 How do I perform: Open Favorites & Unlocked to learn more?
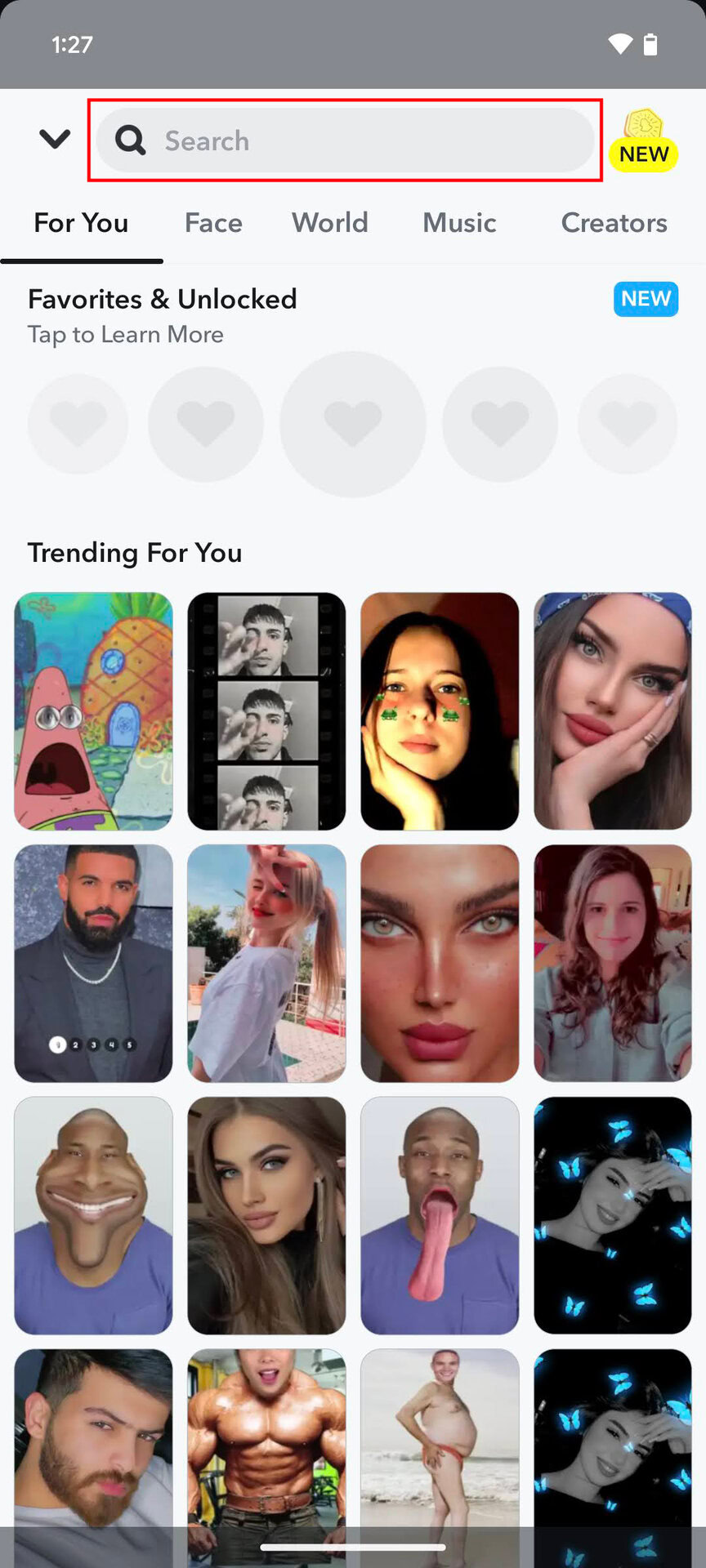(162, 314)
